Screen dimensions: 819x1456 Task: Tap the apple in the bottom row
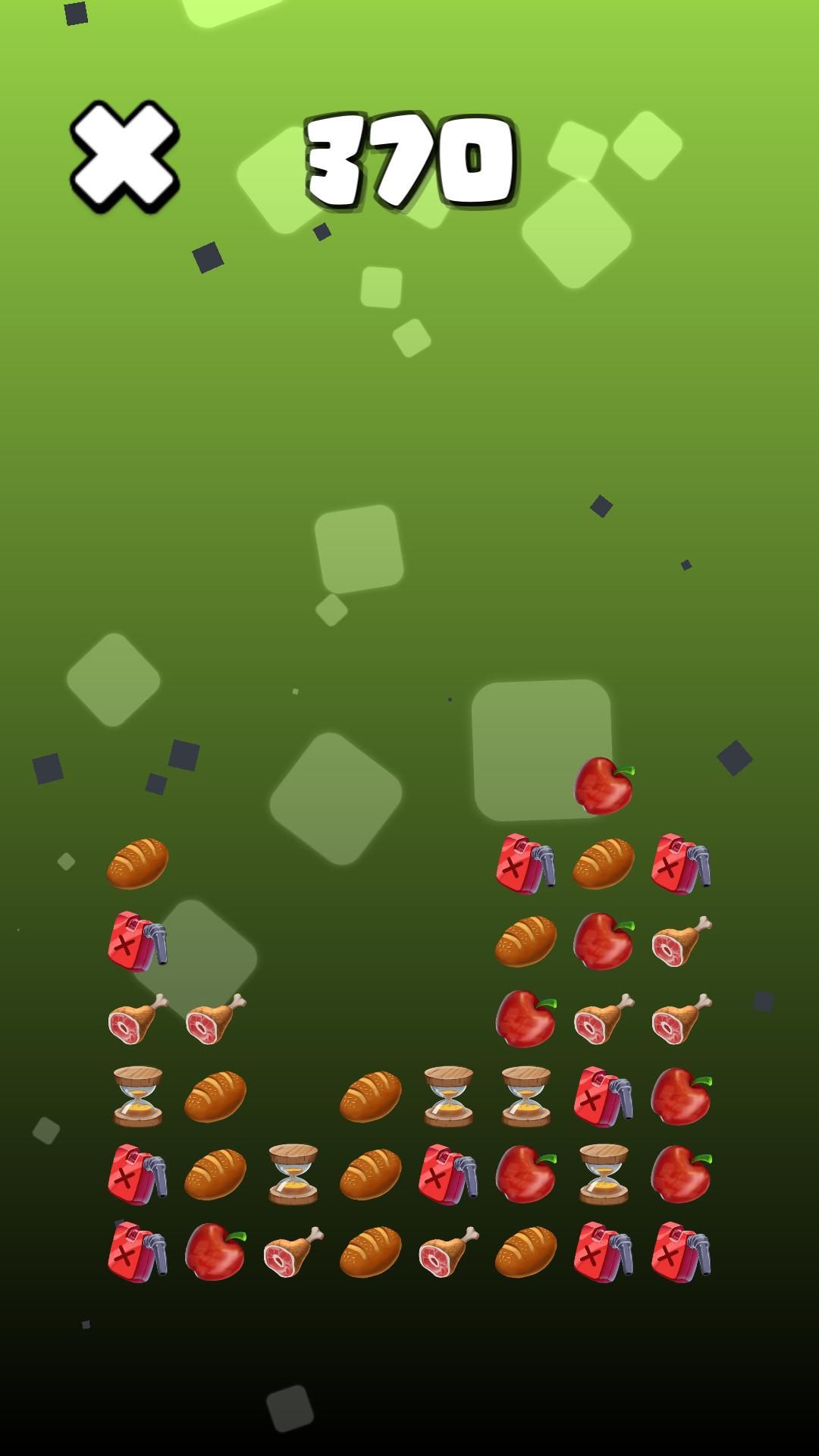pyautogui.click(x=215, y=1251)
